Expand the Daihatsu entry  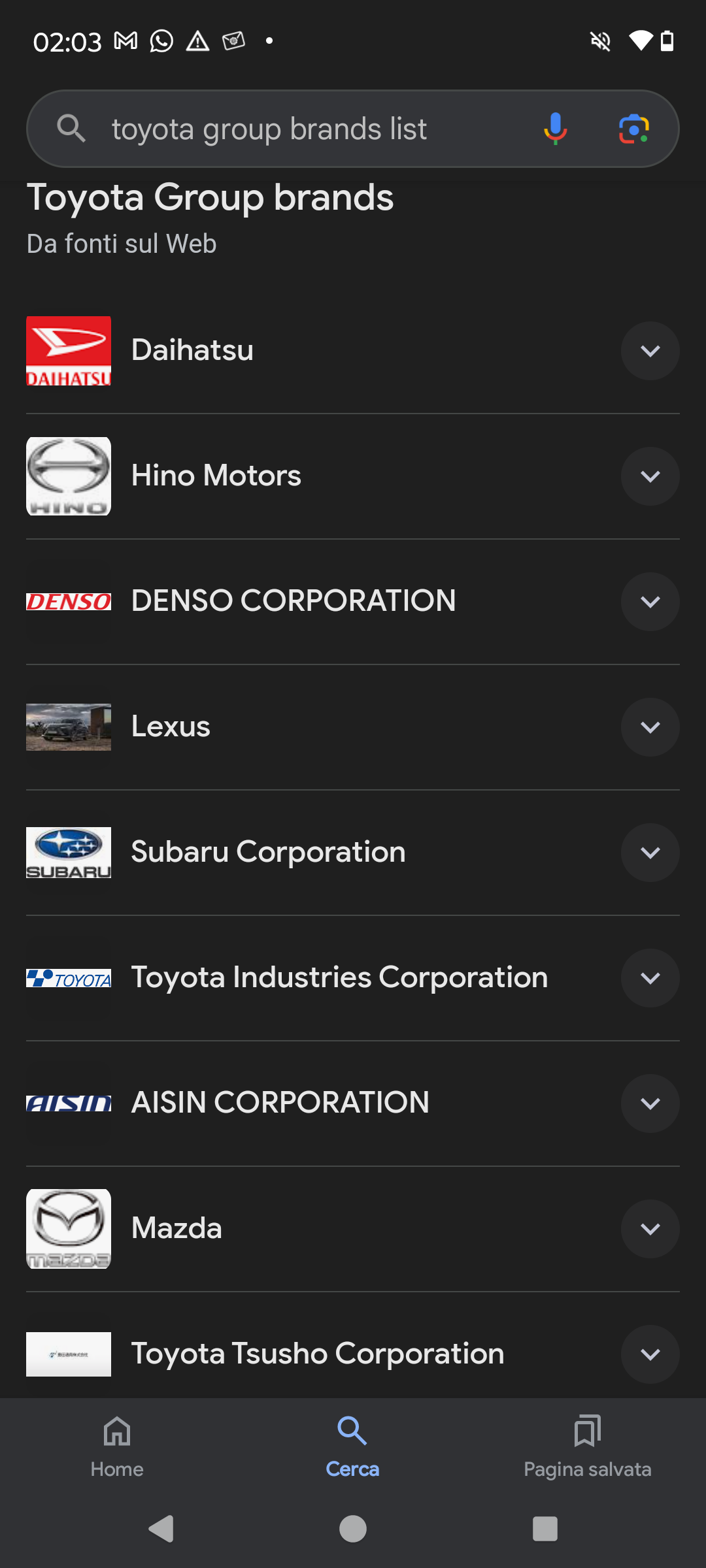pos(650,351)
